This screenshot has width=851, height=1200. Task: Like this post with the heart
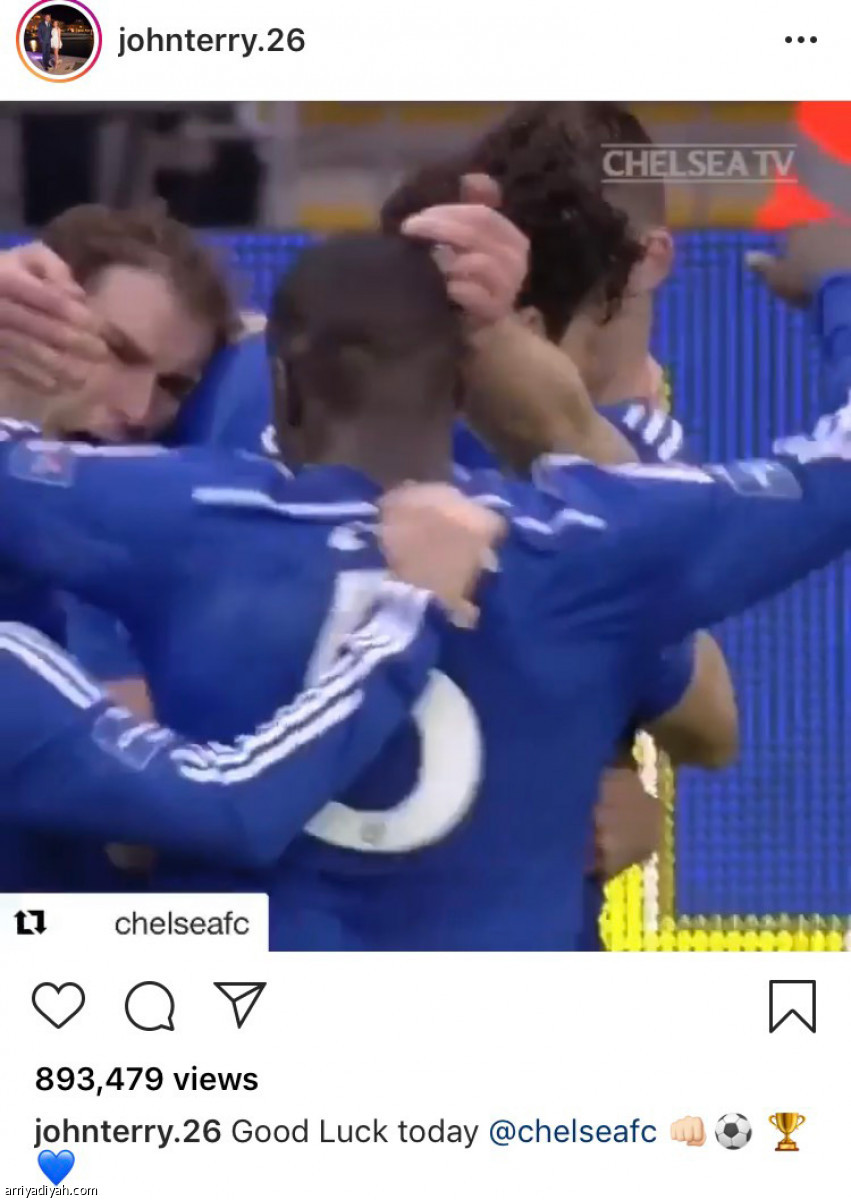(x=58, y=1005)
